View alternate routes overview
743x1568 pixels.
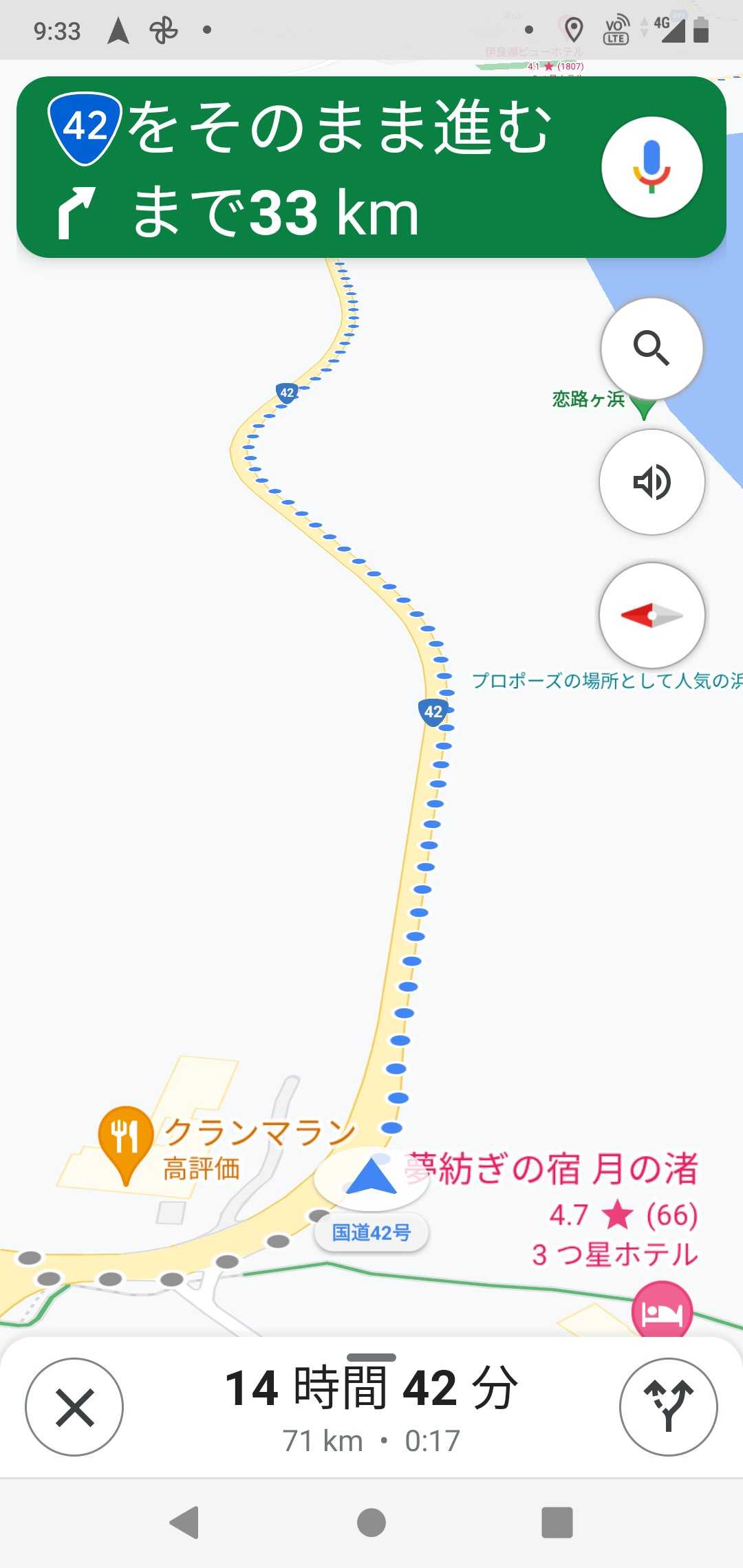tap(668, 1406)
